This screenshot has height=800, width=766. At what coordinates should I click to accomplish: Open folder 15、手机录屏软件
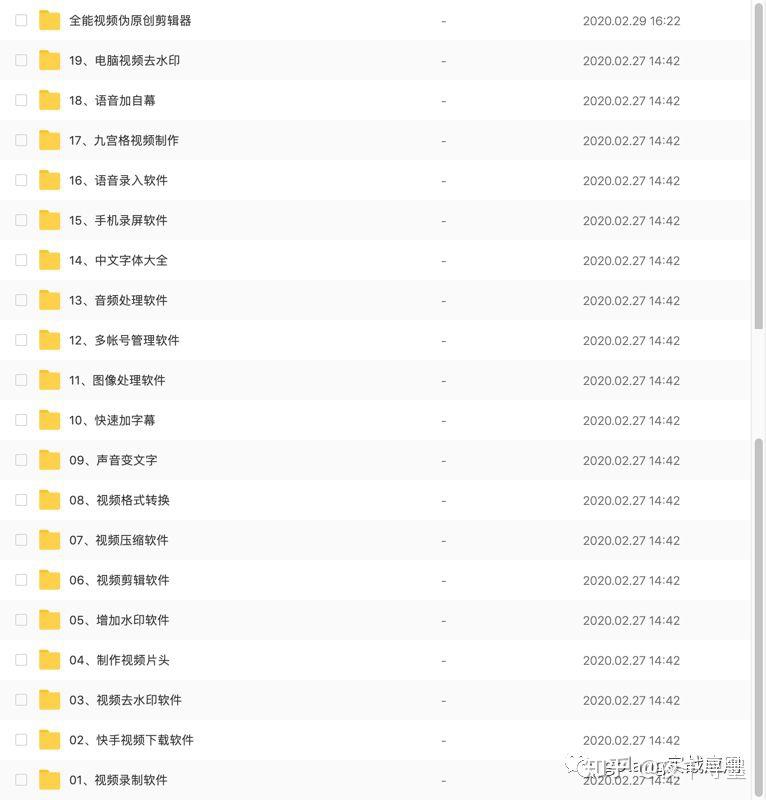point(118,220)
